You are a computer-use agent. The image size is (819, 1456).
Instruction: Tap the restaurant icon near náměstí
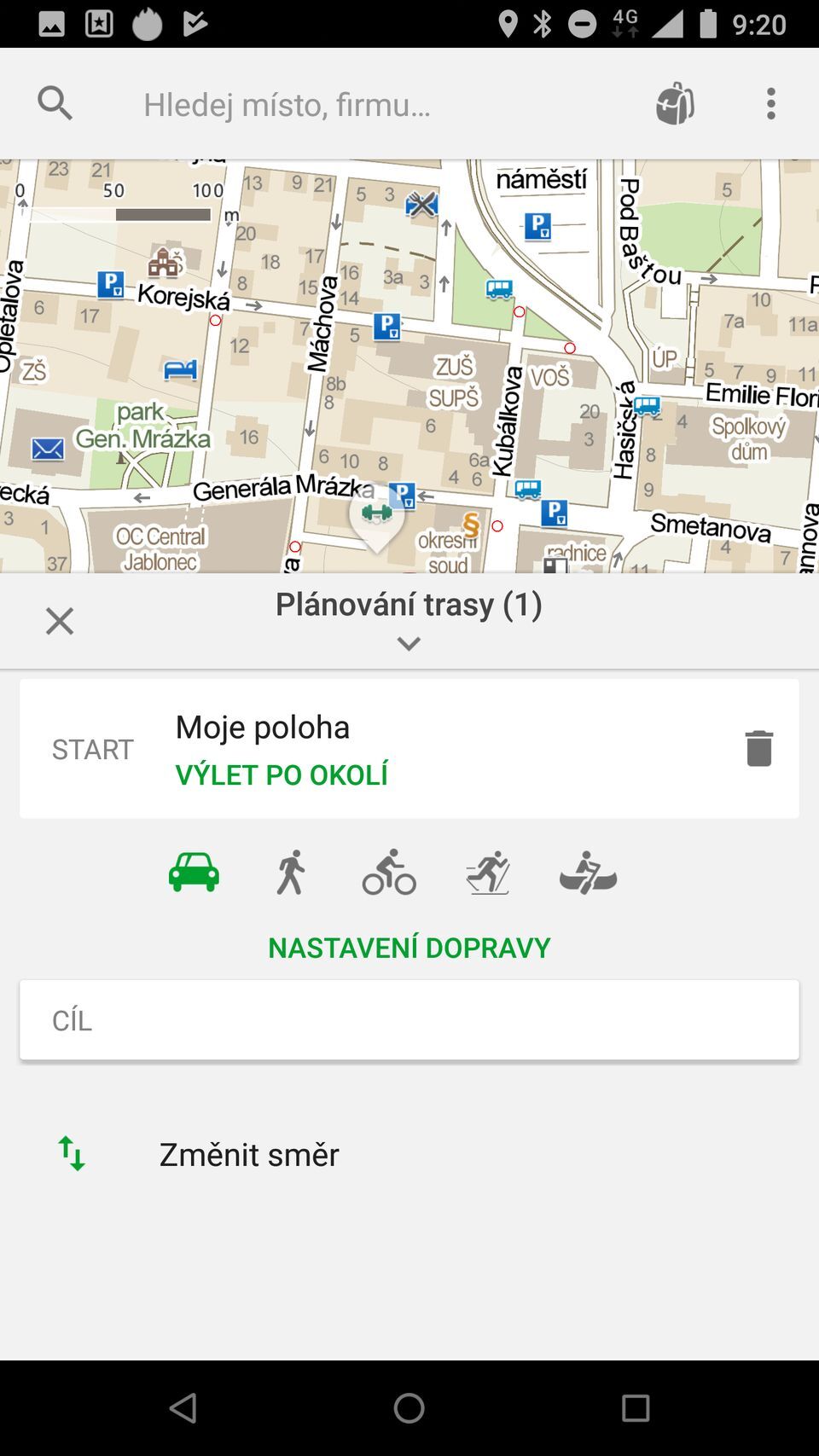click(x=421, y=205)
